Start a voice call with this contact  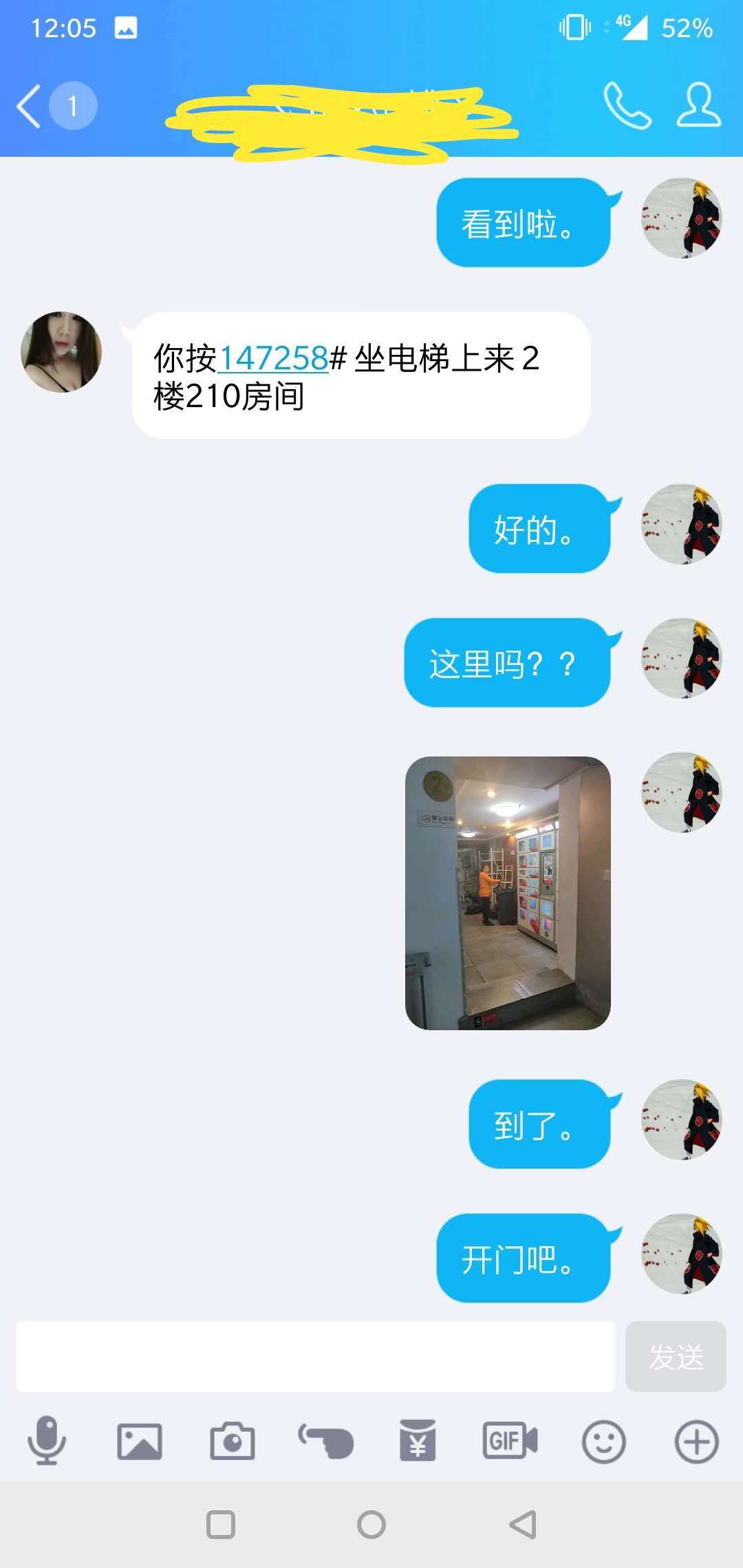pyautogui.click(x=627, y=106)
